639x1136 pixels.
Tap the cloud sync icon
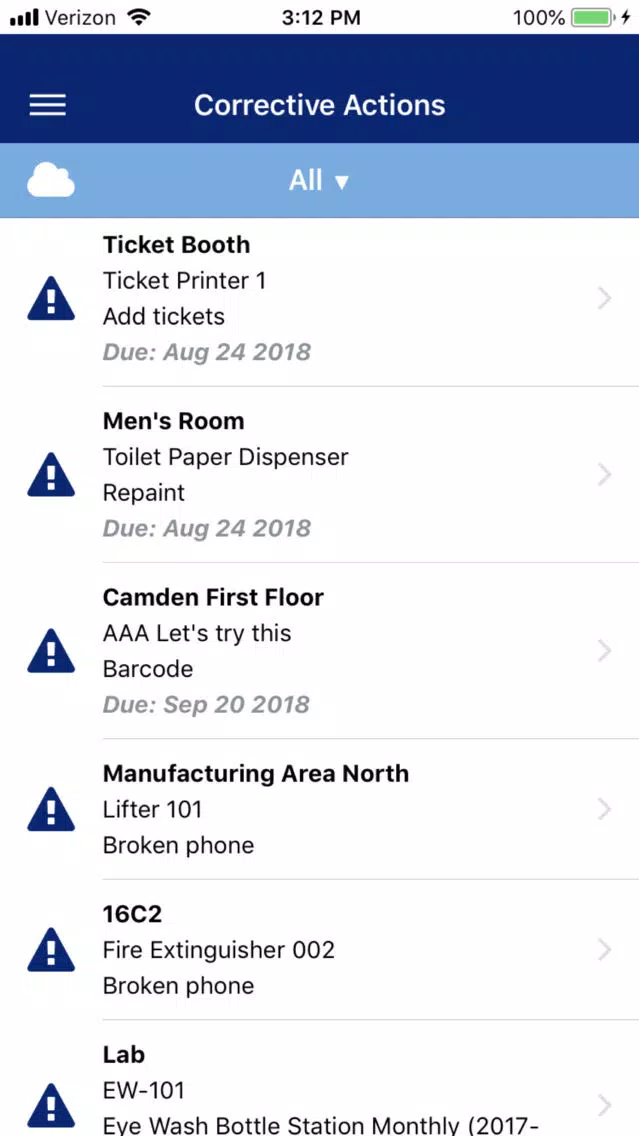pos(51,180)
